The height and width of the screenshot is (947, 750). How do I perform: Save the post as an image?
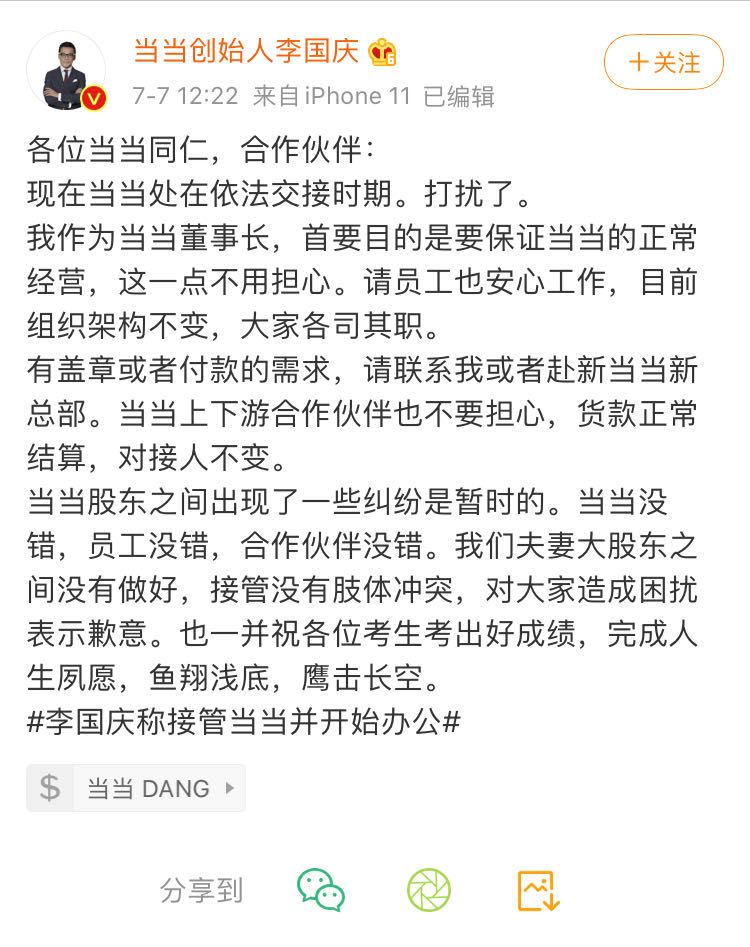(537, 889)
